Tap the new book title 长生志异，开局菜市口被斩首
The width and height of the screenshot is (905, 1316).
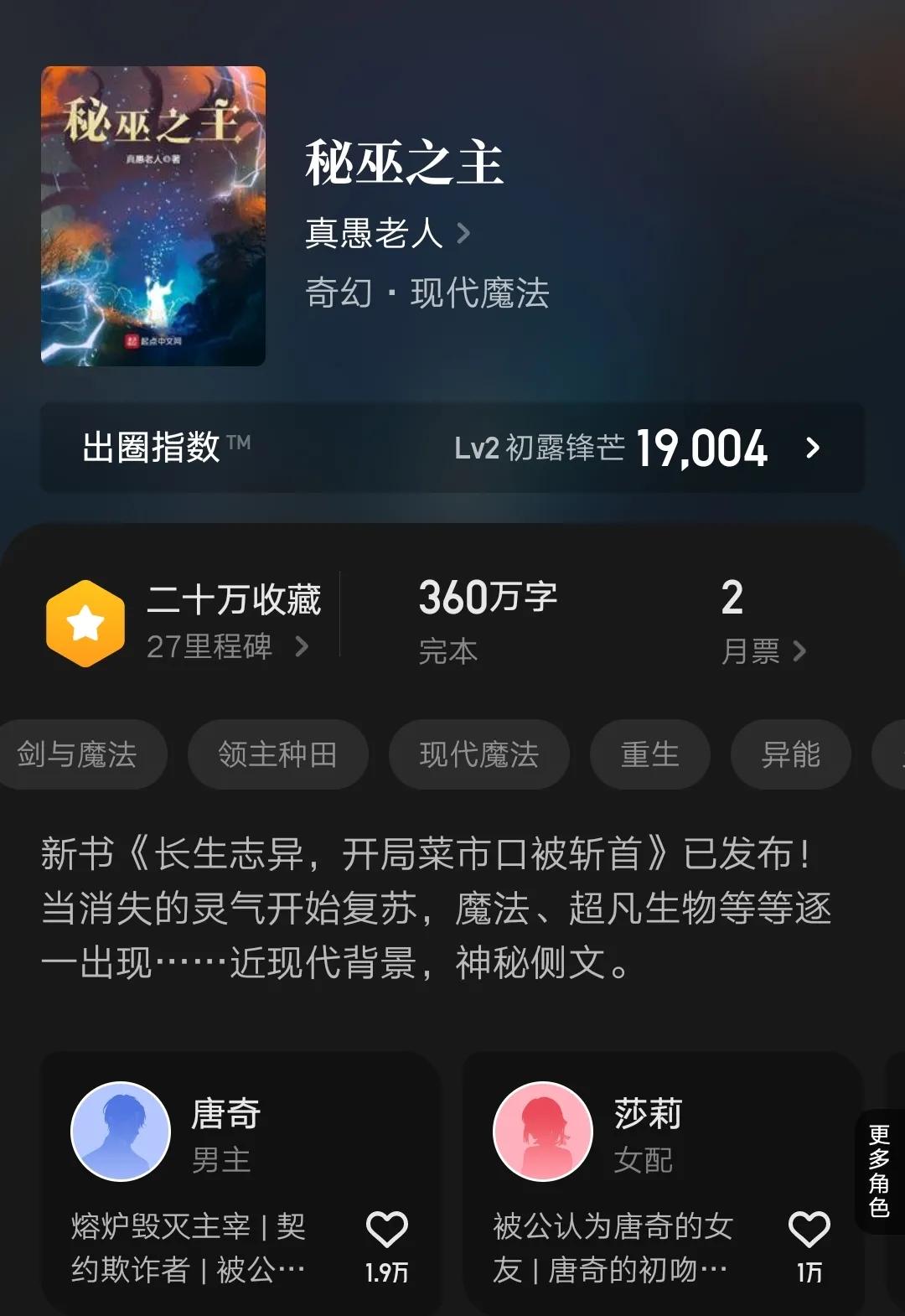click(402, 853)
